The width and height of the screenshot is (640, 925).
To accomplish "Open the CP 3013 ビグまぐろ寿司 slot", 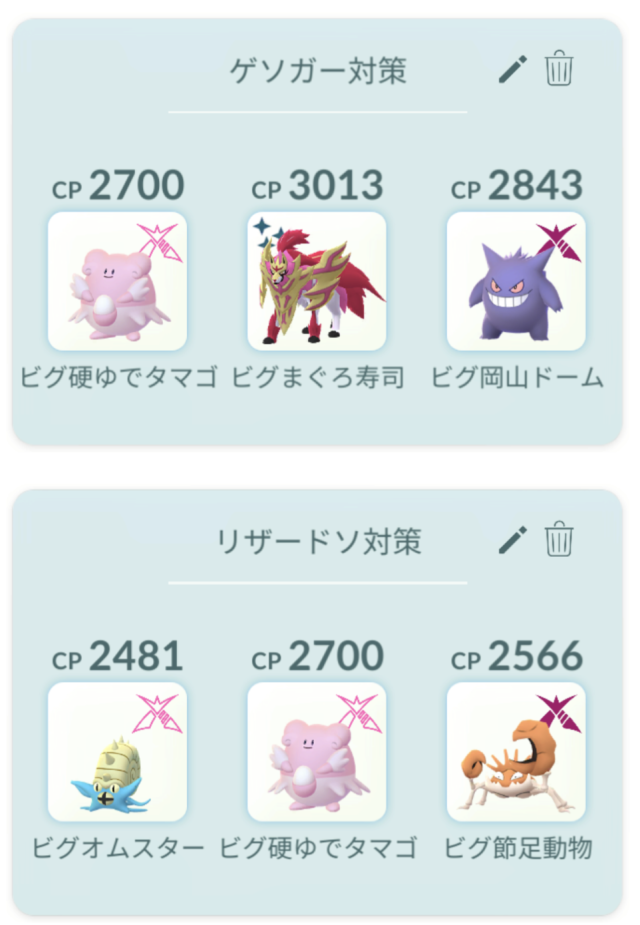I will click(317, 281).
